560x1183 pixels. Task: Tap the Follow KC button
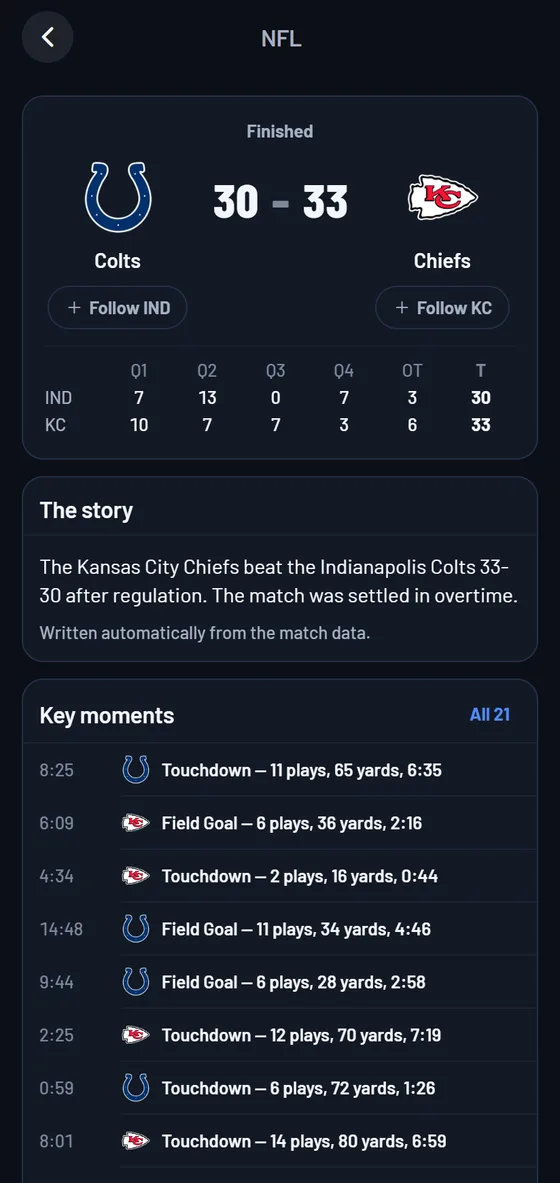(442, 308)
